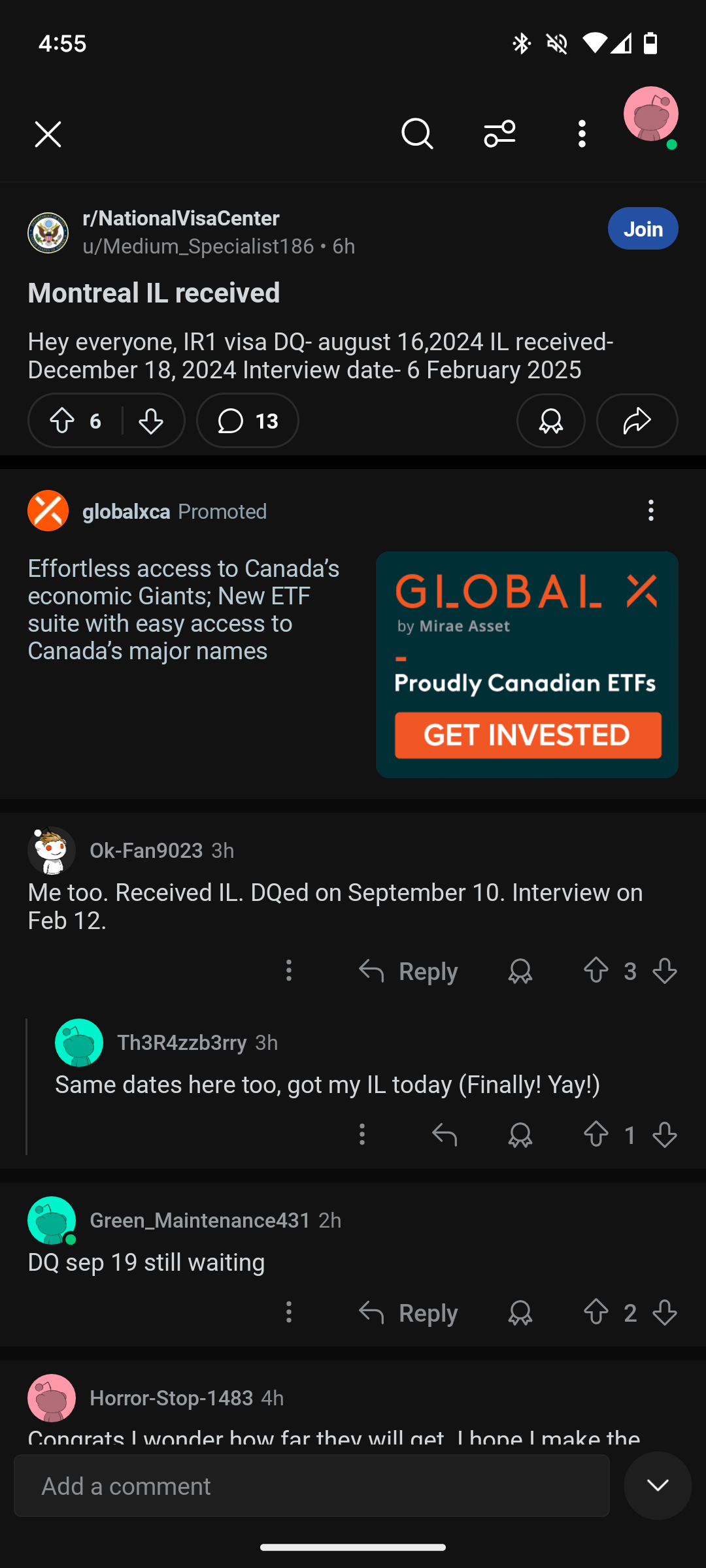Viewport: 706px width, 1568px height.
Task: Open search in the top bar
Action: tap(417, 134)
